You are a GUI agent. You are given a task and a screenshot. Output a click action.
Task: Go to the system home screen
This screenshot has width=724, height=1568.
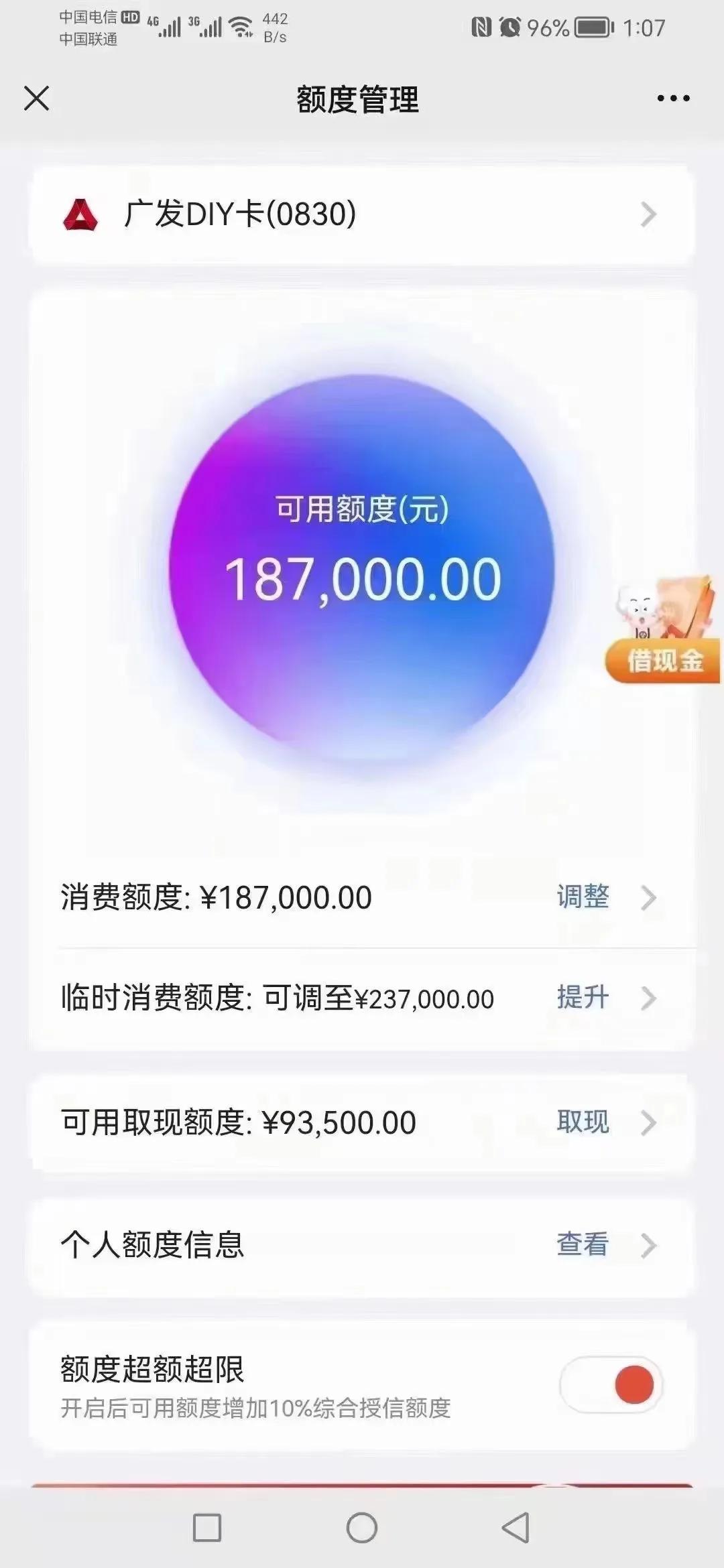click(362, 1528)
